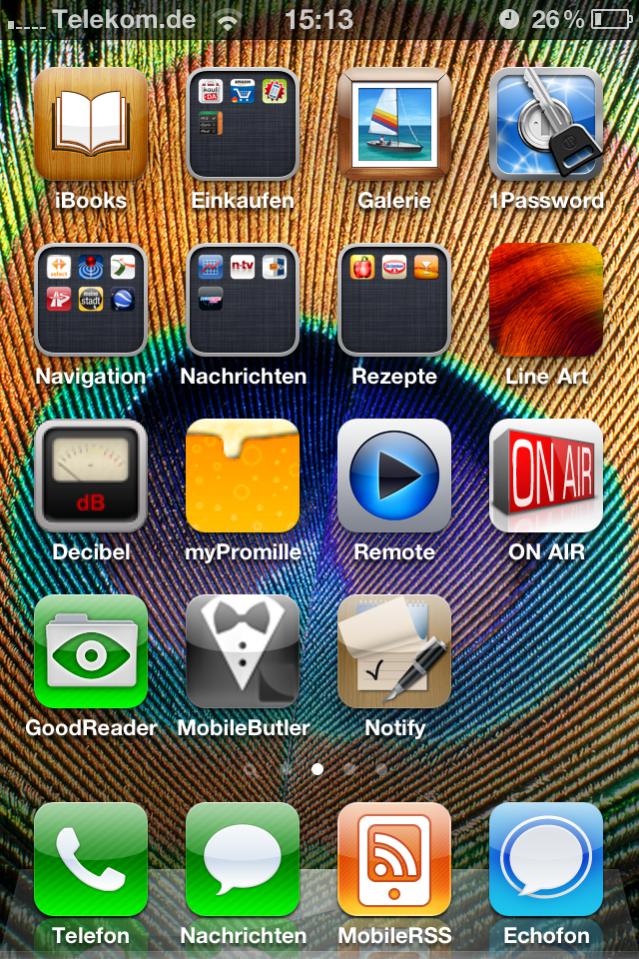Image resolution: width=639 pixels, height=959 pixels.
Task: Open the Decibel meter app
Action: (x=90, y=476)
